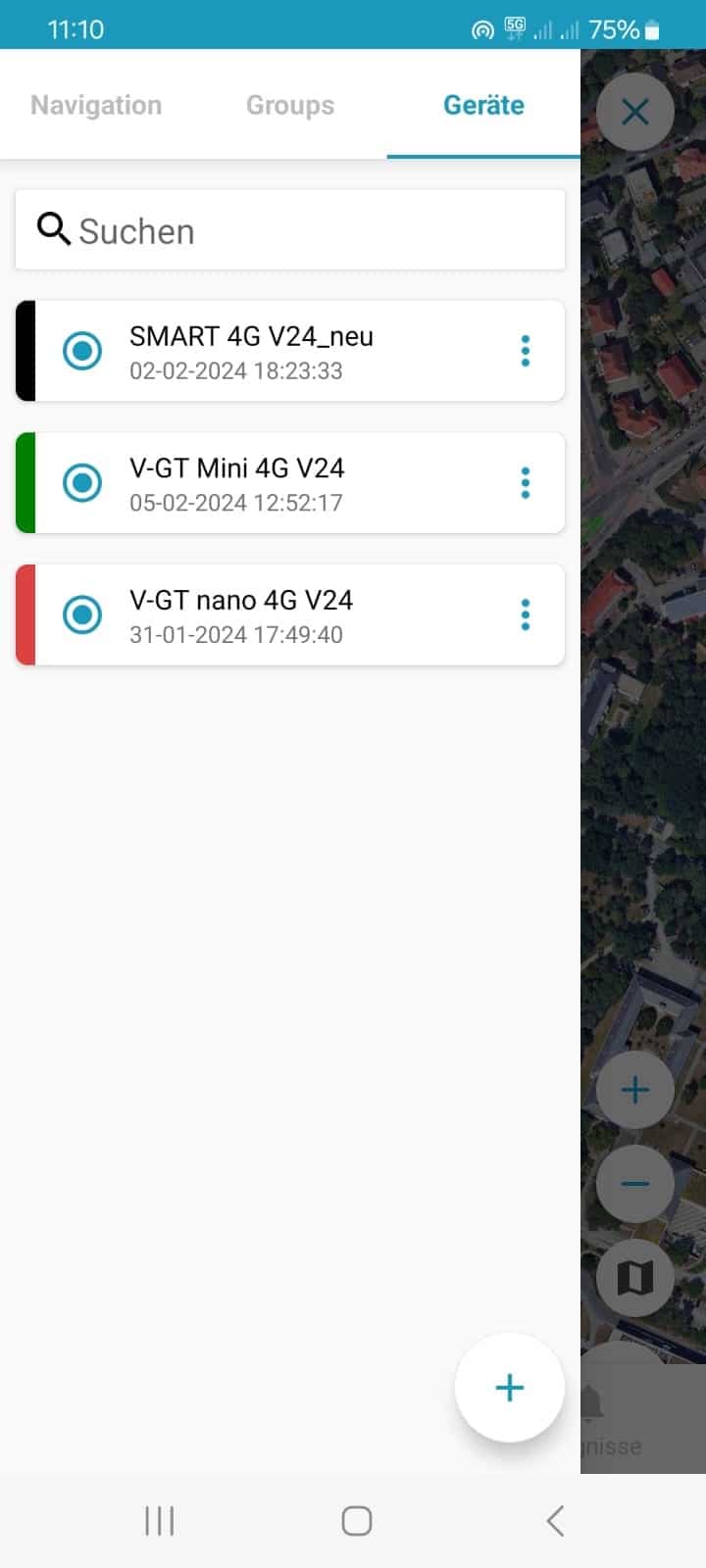Zoom out on the map

pyautogui.click(x=635, y=1184)
